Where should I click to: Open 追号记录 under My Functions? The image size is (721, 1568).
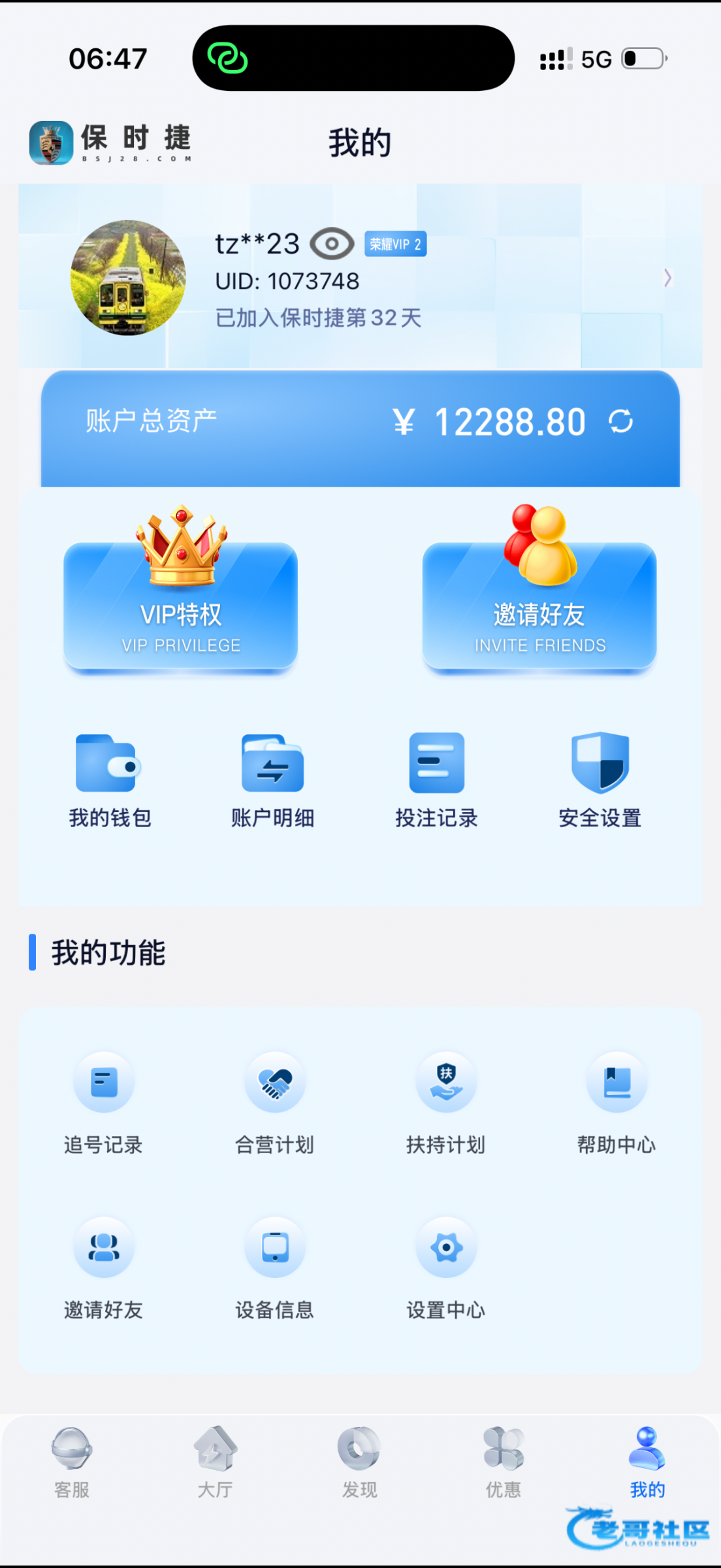(103, 1103)
